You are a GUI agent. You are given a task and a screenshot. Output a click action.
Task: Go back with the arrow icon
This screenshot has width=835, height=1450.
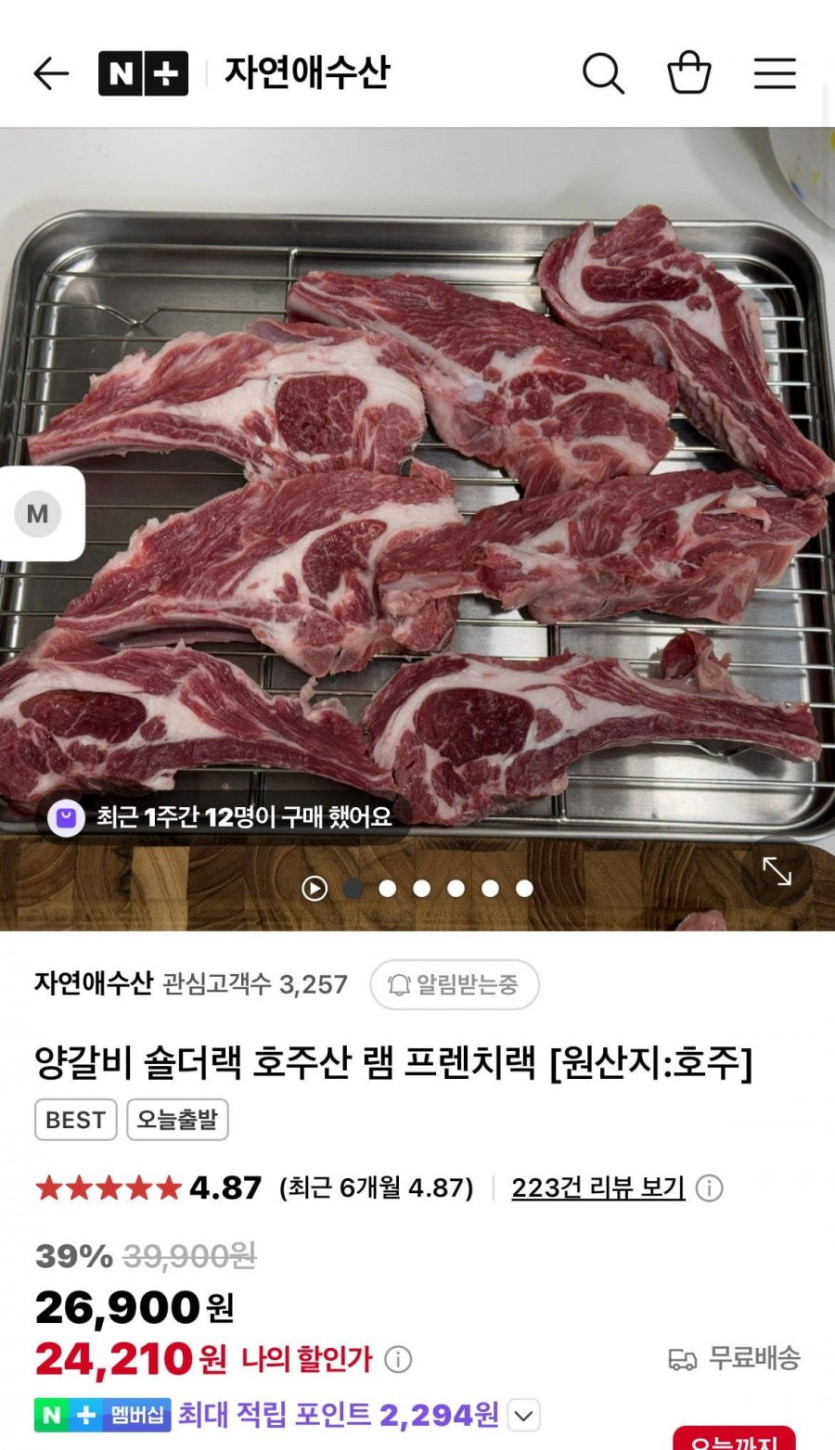(51, 74)
